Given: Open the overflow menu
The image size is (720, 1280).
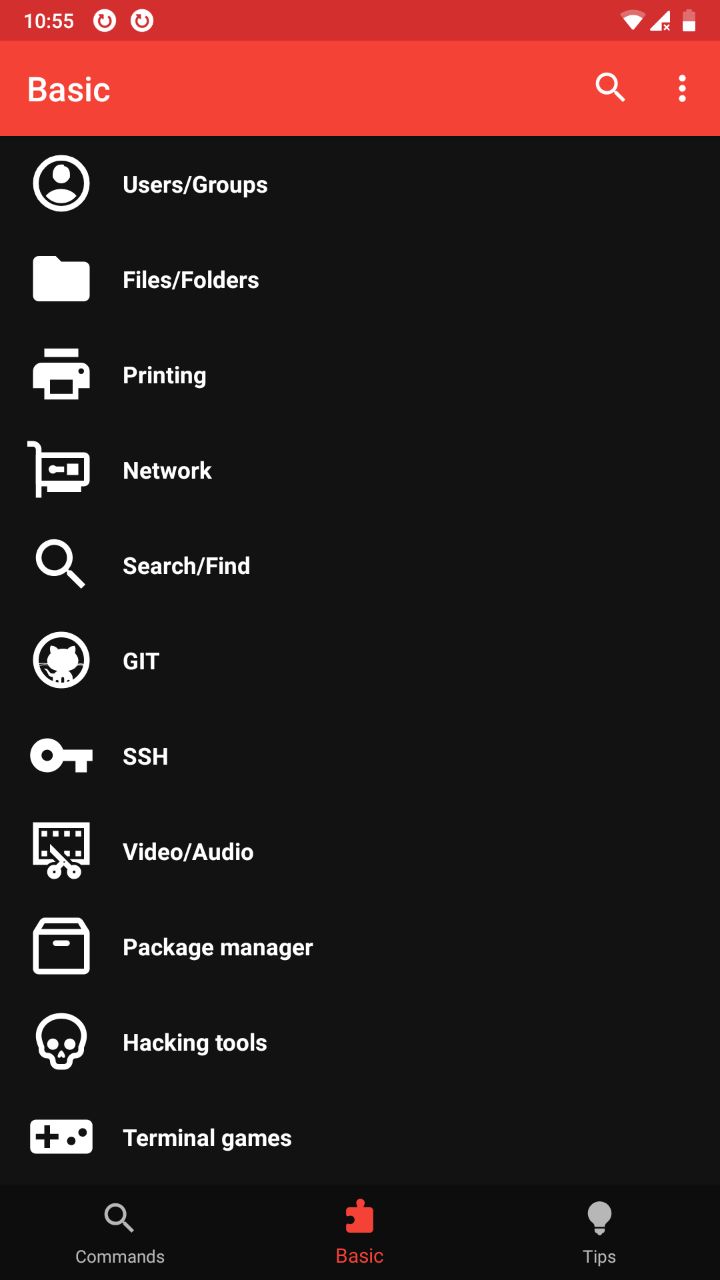Looking at the screenshot, I should coord(682,88).
